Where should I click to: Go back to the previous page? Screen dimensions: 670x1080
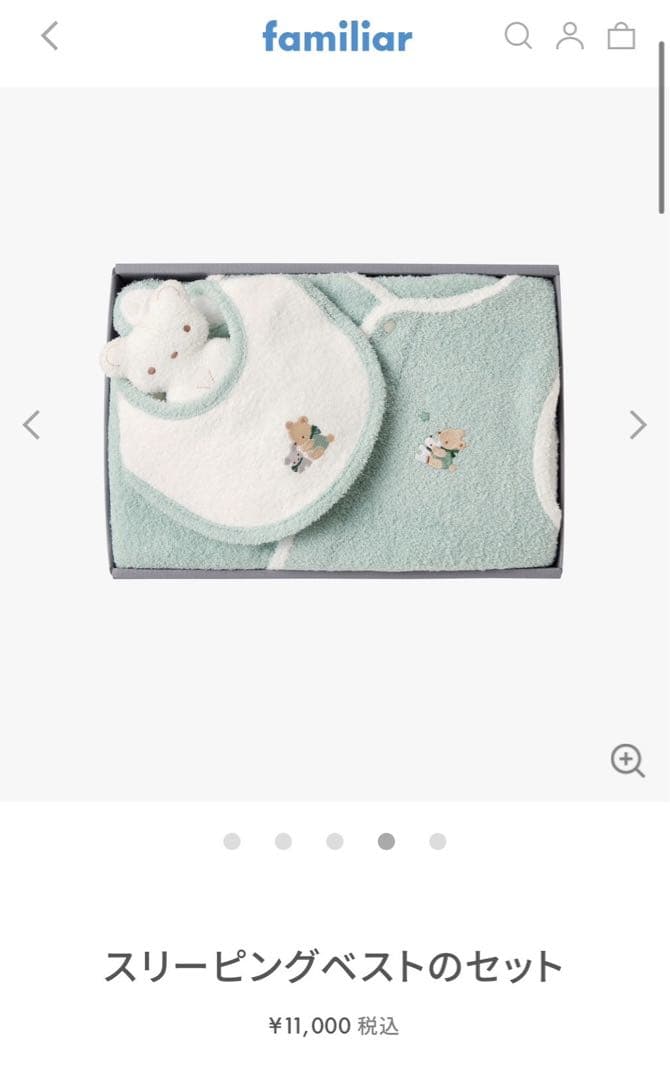tap(49, 37)
